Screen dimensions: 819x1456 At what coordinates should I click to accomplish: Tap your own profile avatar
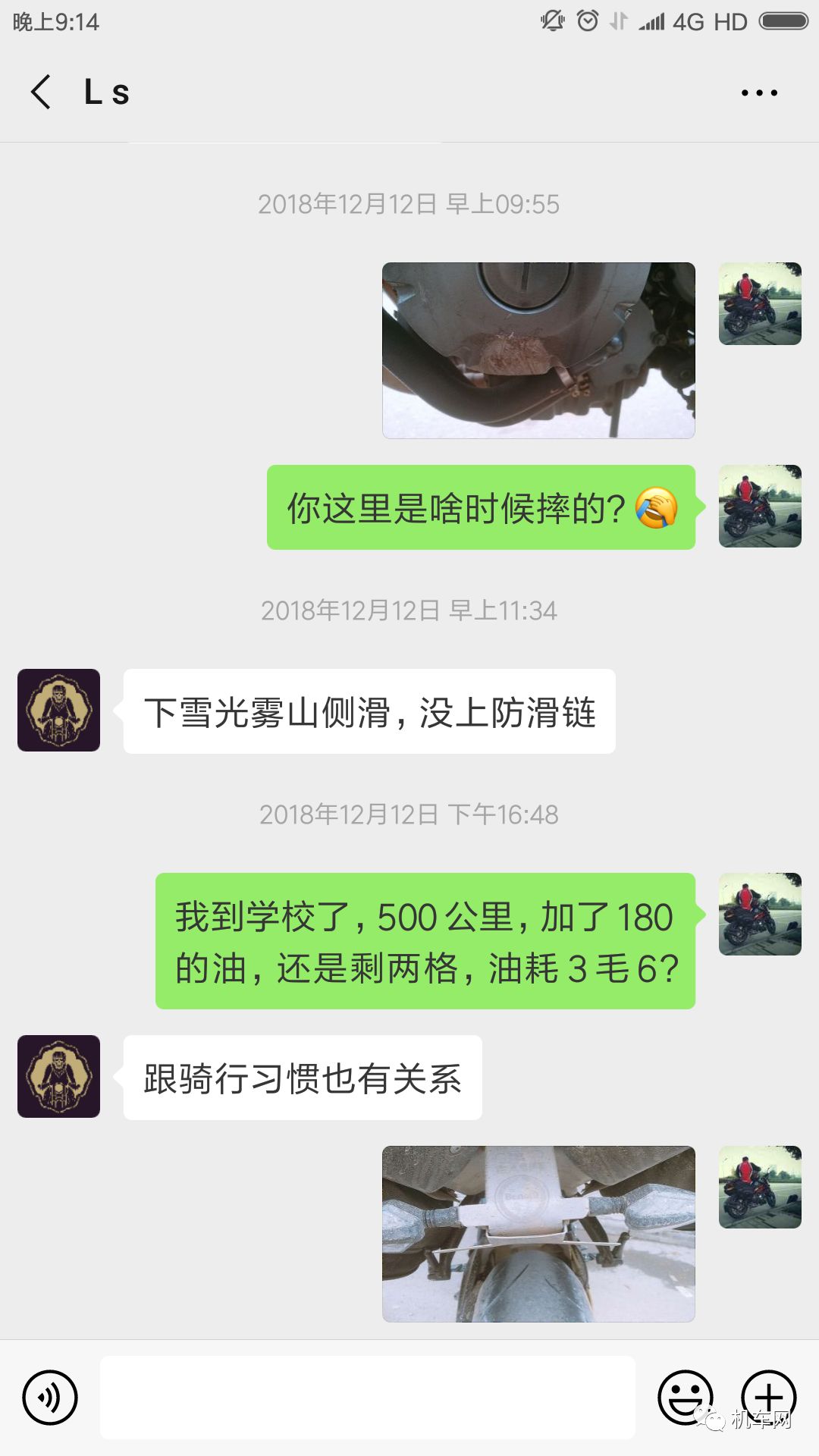(760, 303)
